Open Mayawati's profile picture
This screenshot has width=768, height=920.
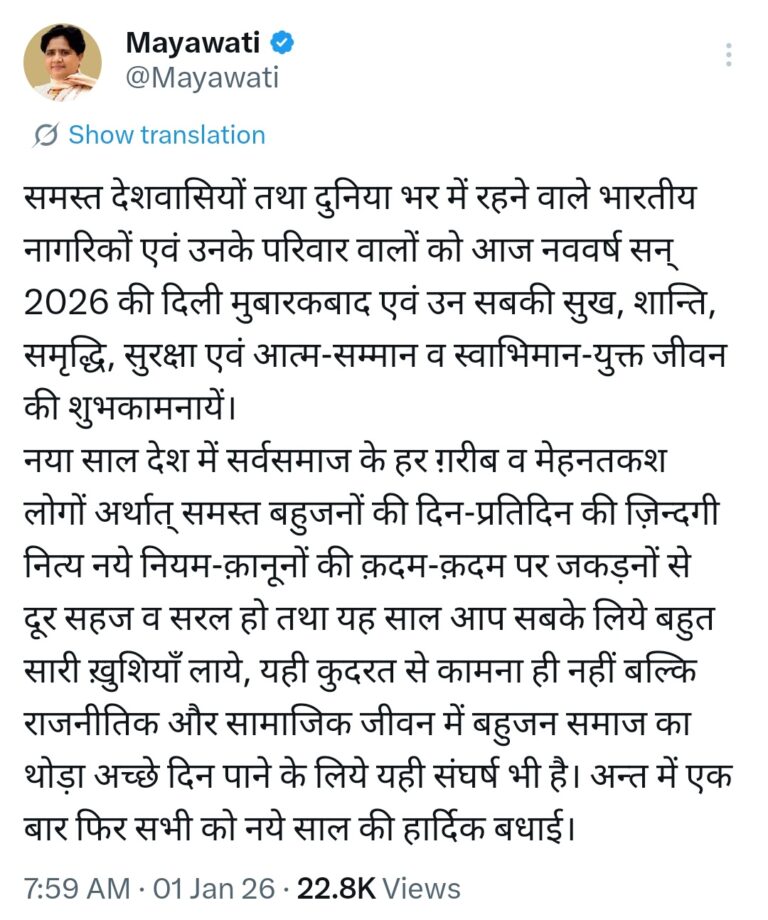click(62, 62)
